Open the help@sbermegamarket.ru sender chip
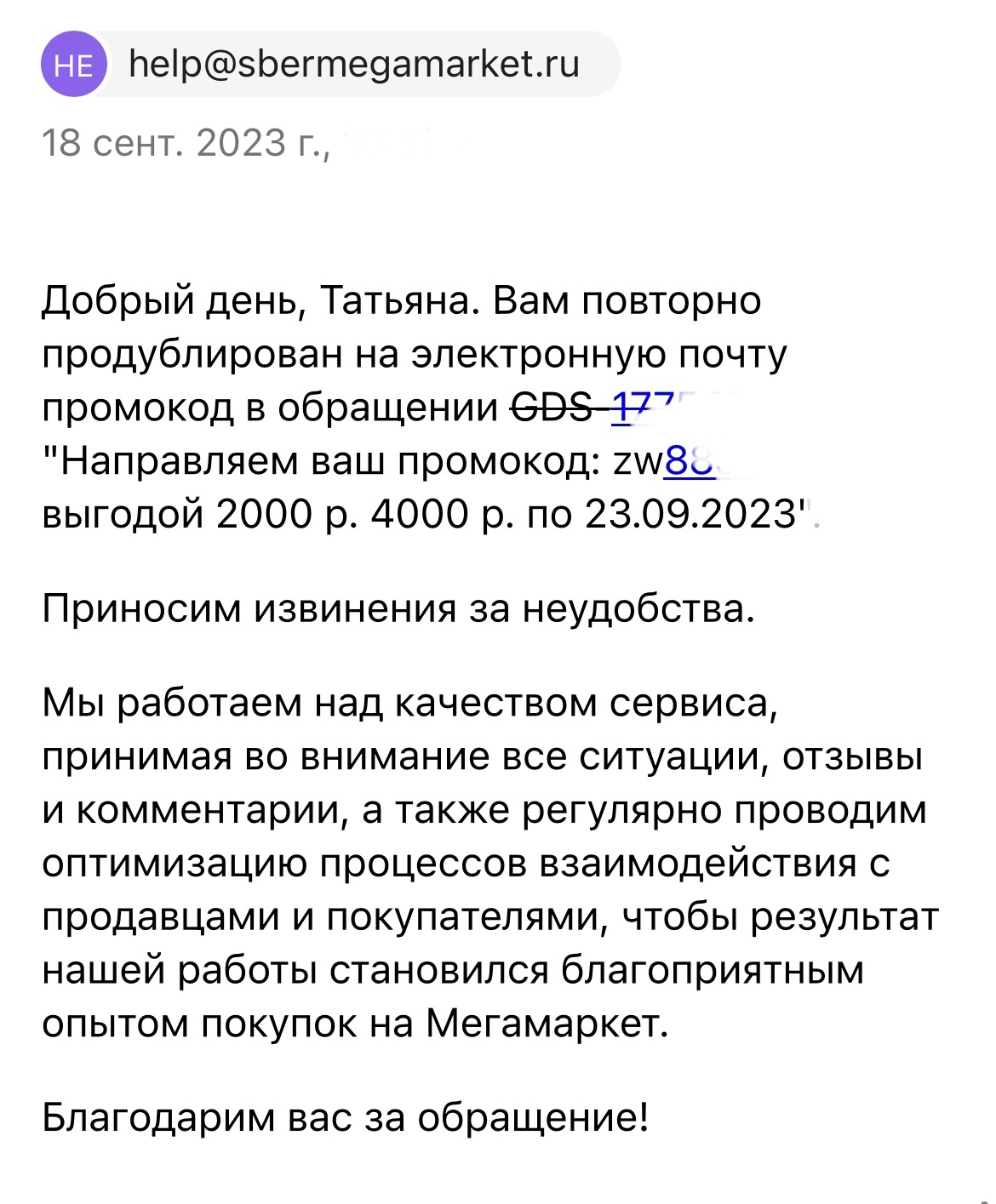Image resolution: width=996 pixels, height=1204 pixels. pyautogui.click(x=330, y=64)
